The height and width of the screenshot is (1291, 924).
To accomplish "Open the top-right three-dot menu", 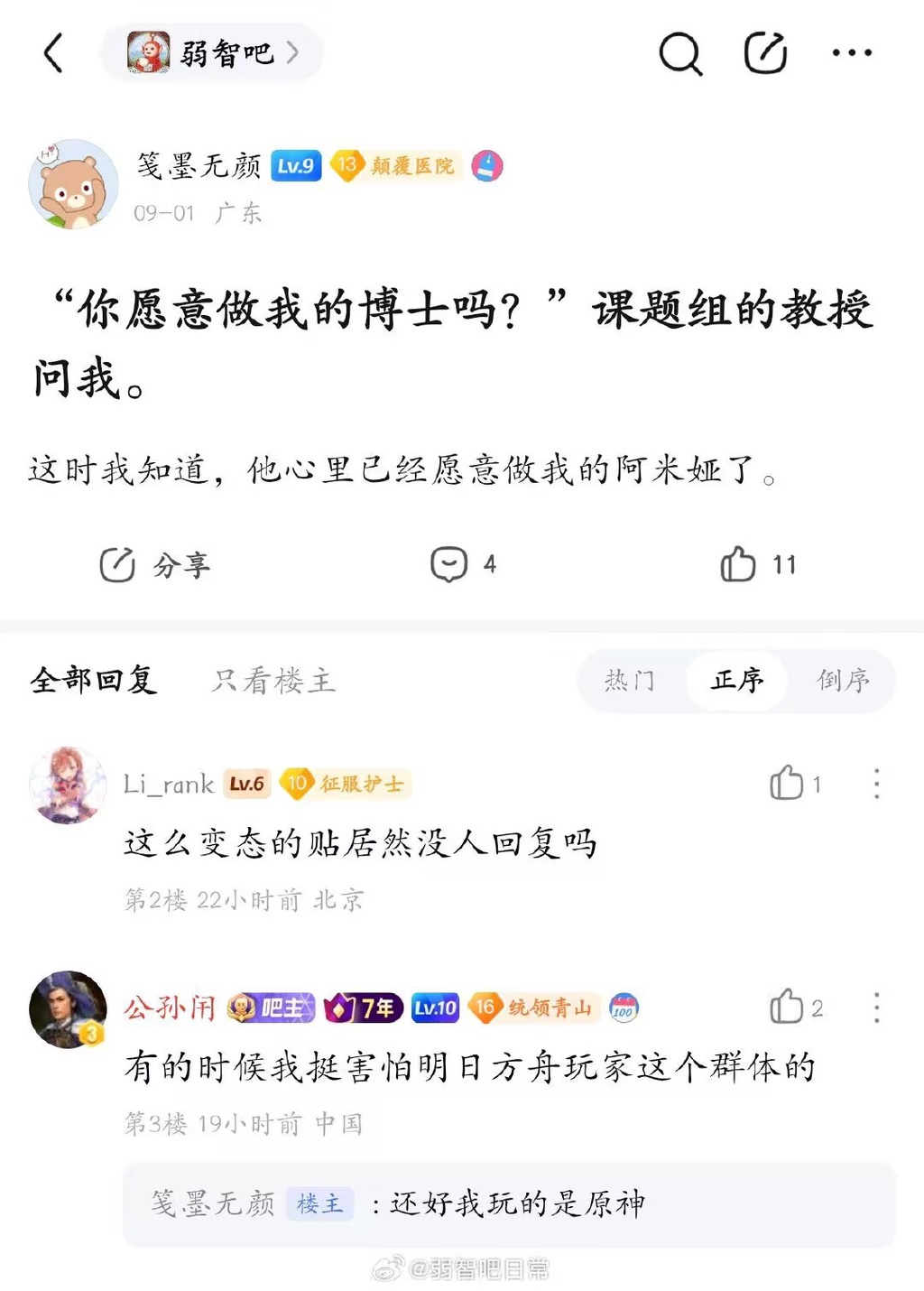I will pyautogui.click(x=852, y=53).
